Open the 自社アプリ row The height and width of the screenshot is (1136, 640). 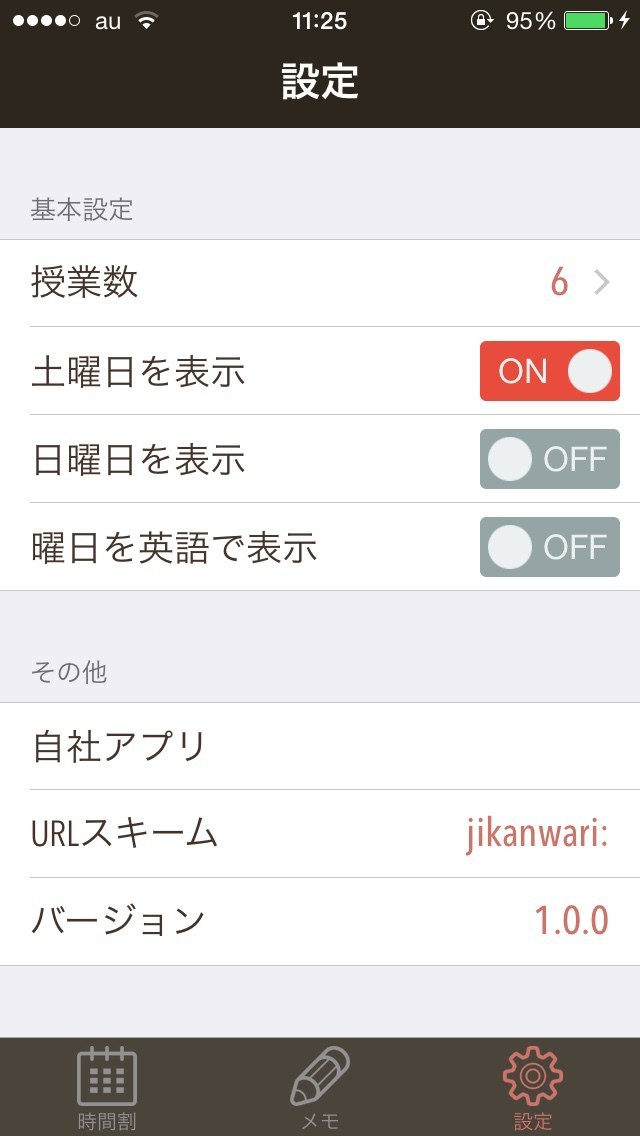point(320,746)
